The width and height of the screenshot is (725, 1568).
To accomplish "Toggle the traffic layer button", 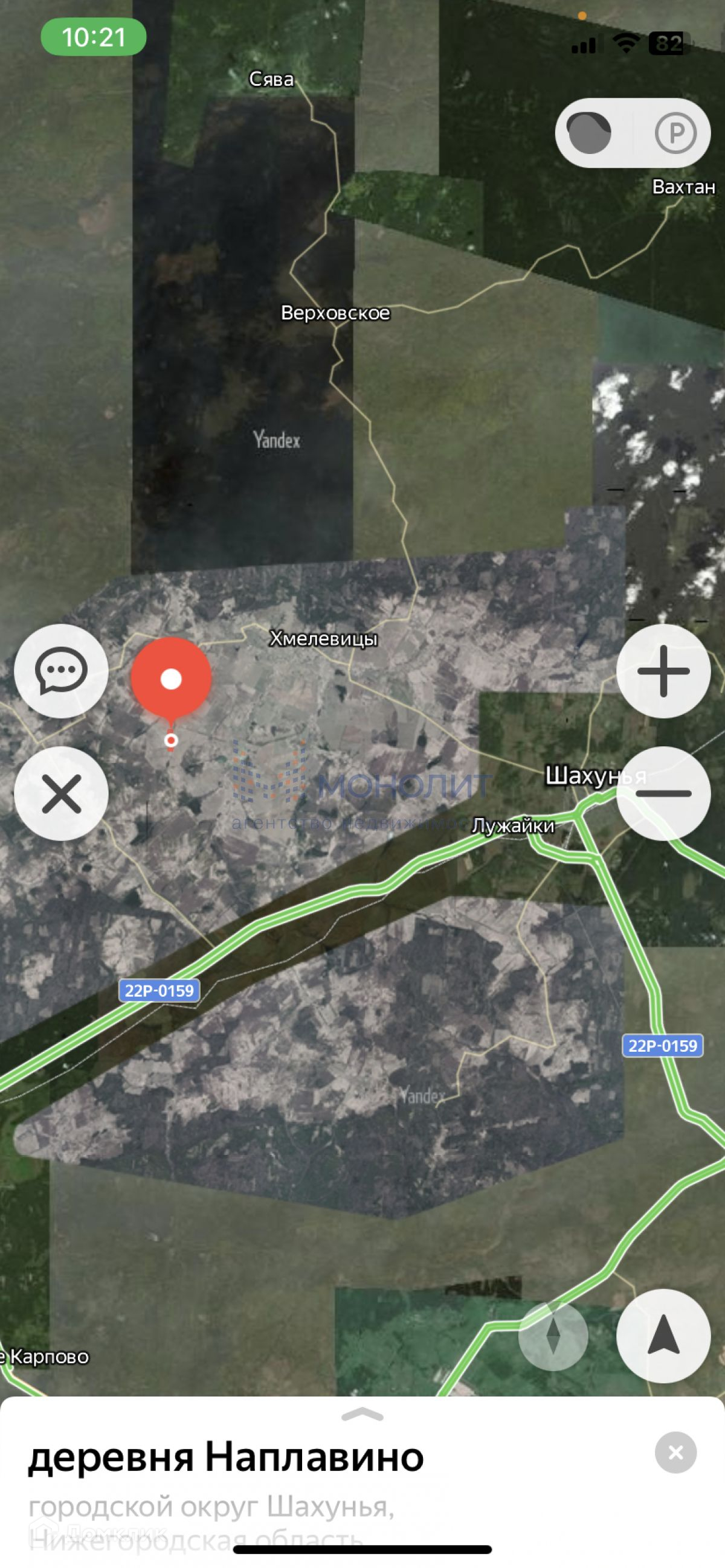I will pyautogui.click(x=588, y=133).
